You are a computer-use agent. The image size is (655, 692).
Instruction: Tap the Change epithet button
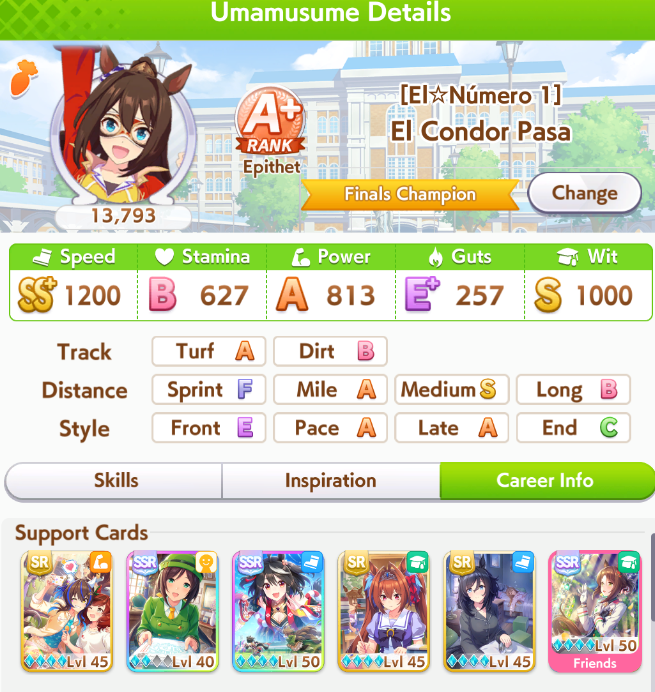point(584,193)
